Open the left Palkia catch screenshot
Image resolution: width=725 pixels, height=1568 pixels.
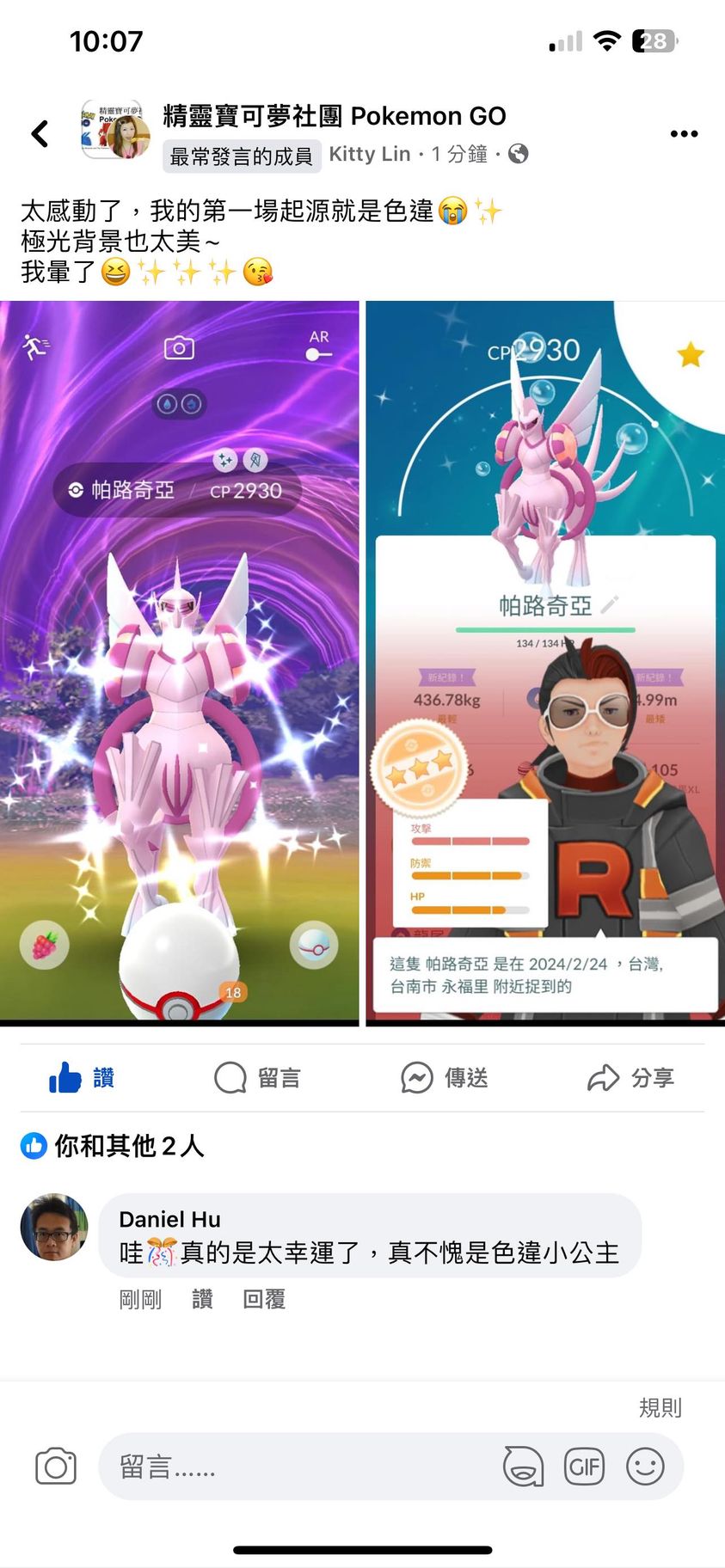tap(179, 662)
